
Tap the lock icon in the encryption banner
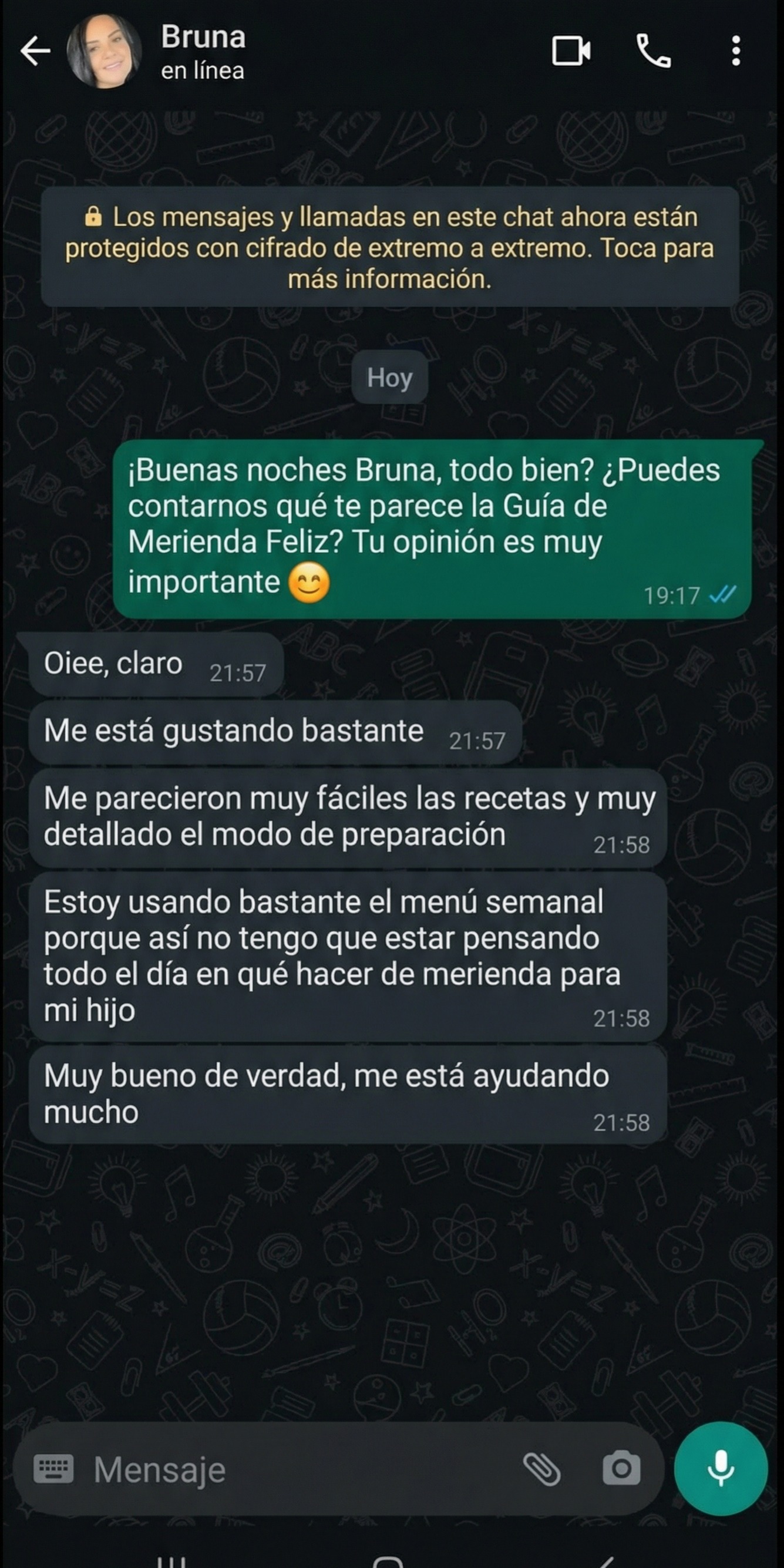(x=94, y=217)
